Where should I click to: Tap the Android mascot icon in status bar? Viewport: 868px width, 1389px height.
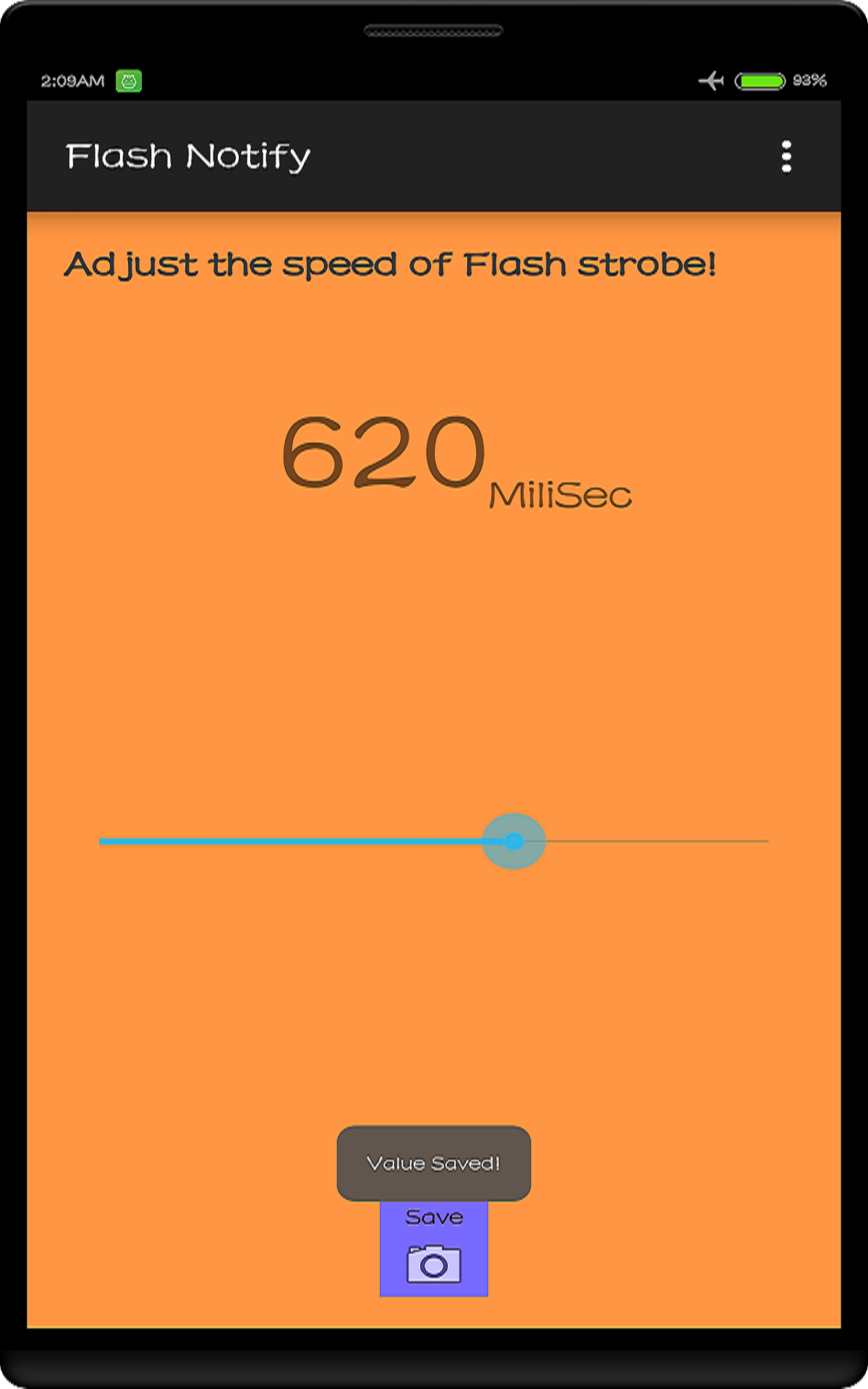127,81
